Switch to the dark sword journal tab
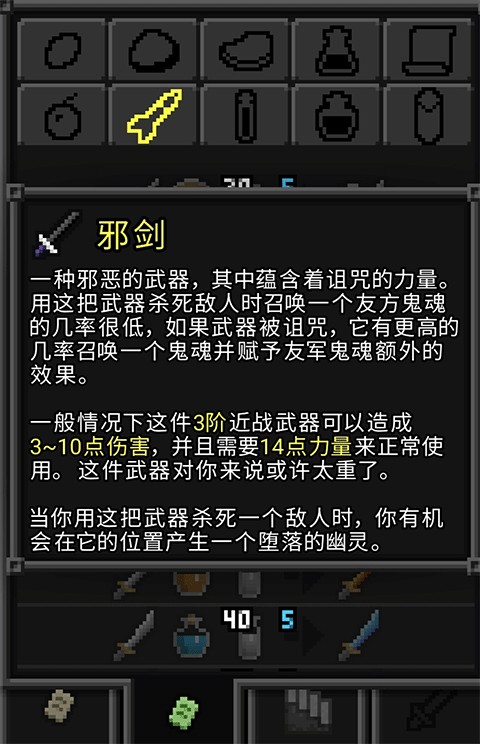 pyautogui.click(x=428, y=710)
